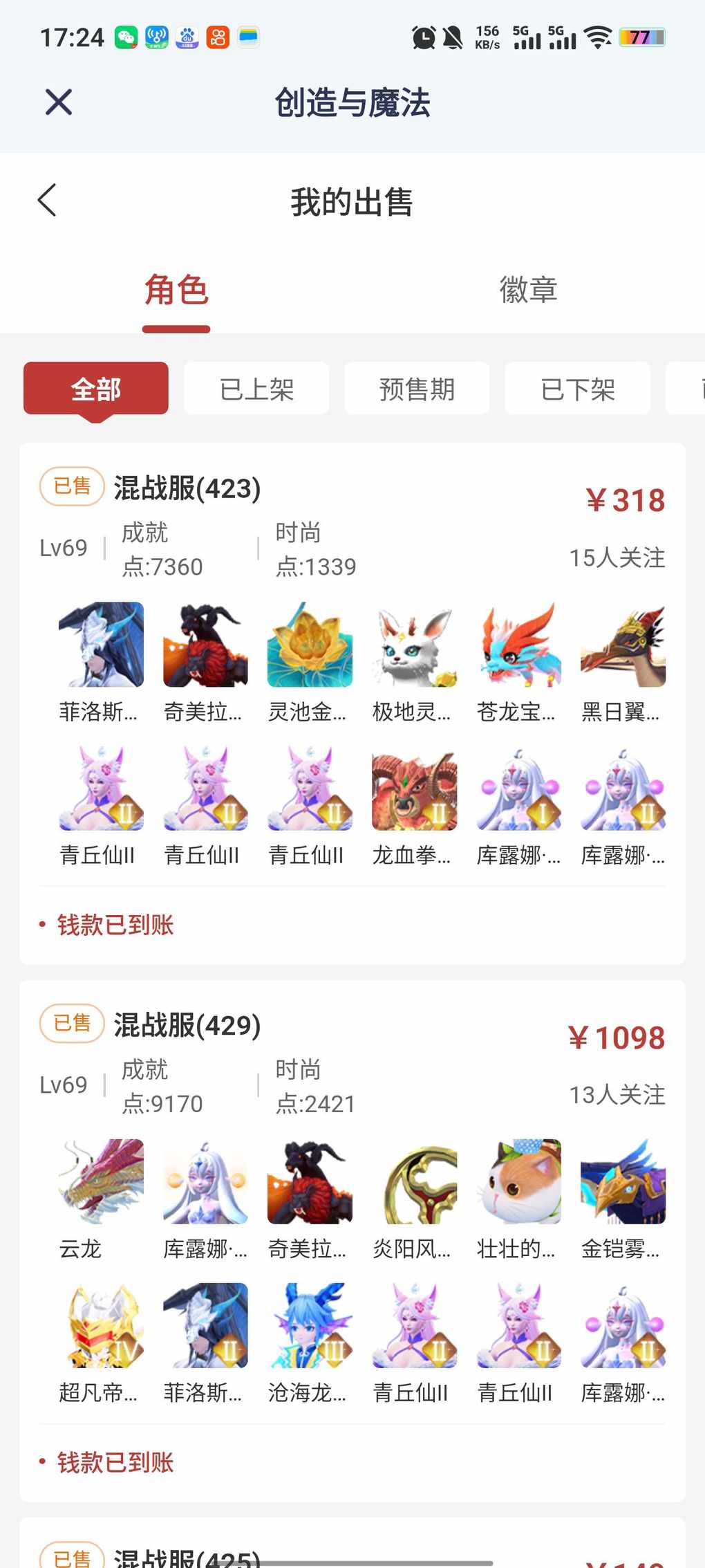The height and width of the screenshot is (1568, 705).
Task: Filter by 已上架 listings
Action: pos(256,389)
